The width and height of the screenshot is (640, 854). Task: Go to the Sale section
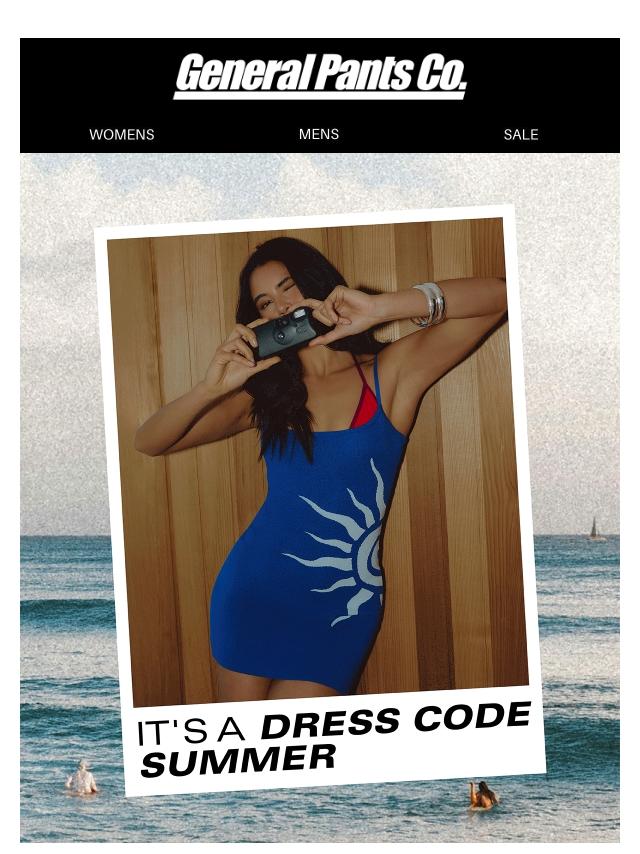[x=521, y=134]
